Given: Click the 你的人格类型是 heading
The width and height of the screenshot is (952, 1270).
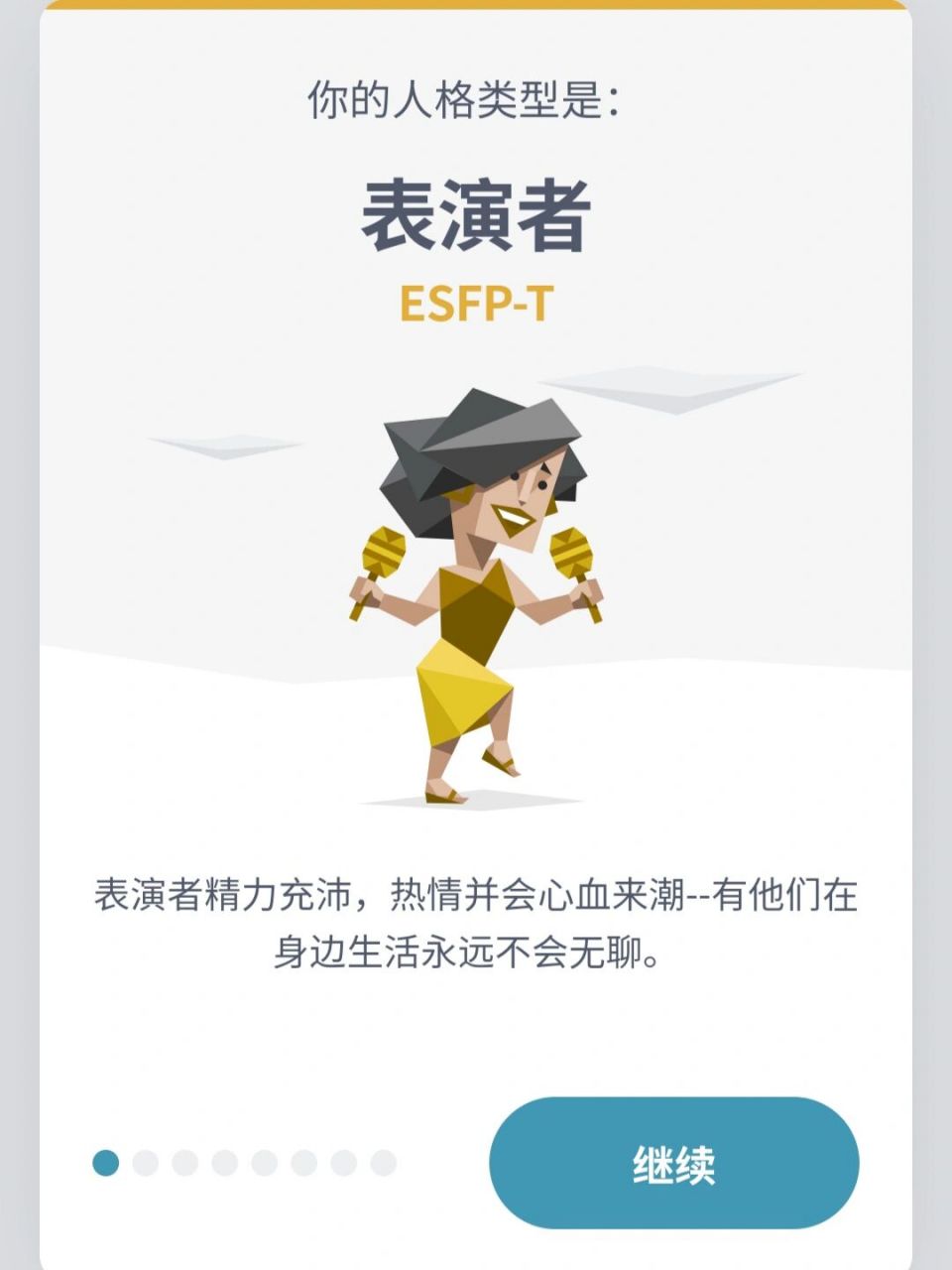Looking at the screenshot, I should click(x=466, y=96).
